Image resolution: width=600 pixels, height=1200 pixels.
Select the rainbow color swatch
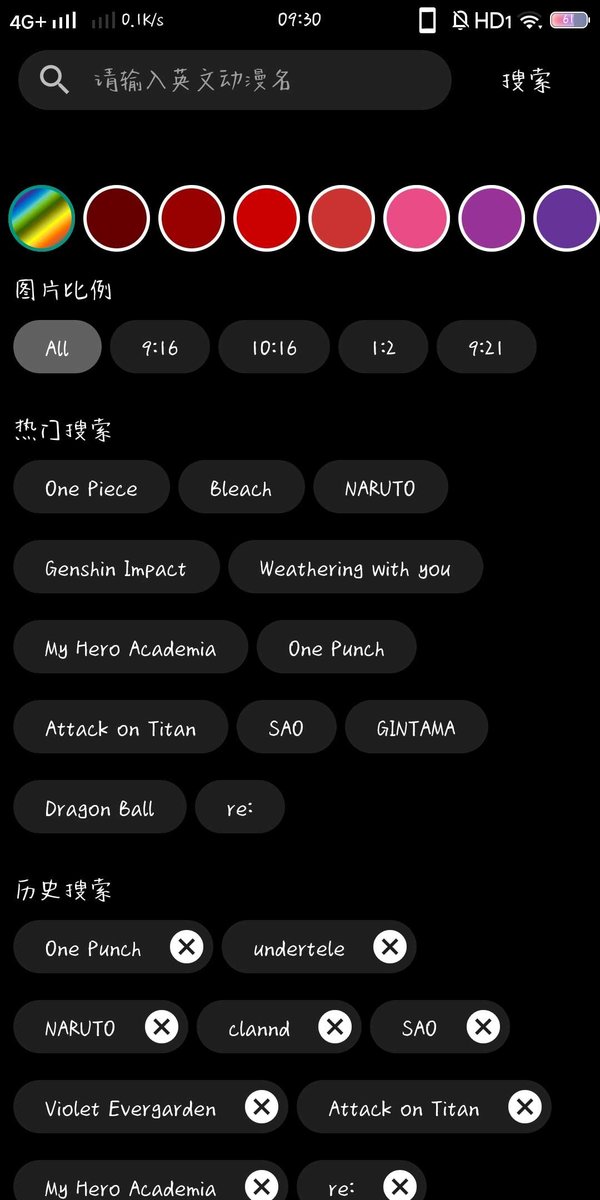[x=42, y=217]
